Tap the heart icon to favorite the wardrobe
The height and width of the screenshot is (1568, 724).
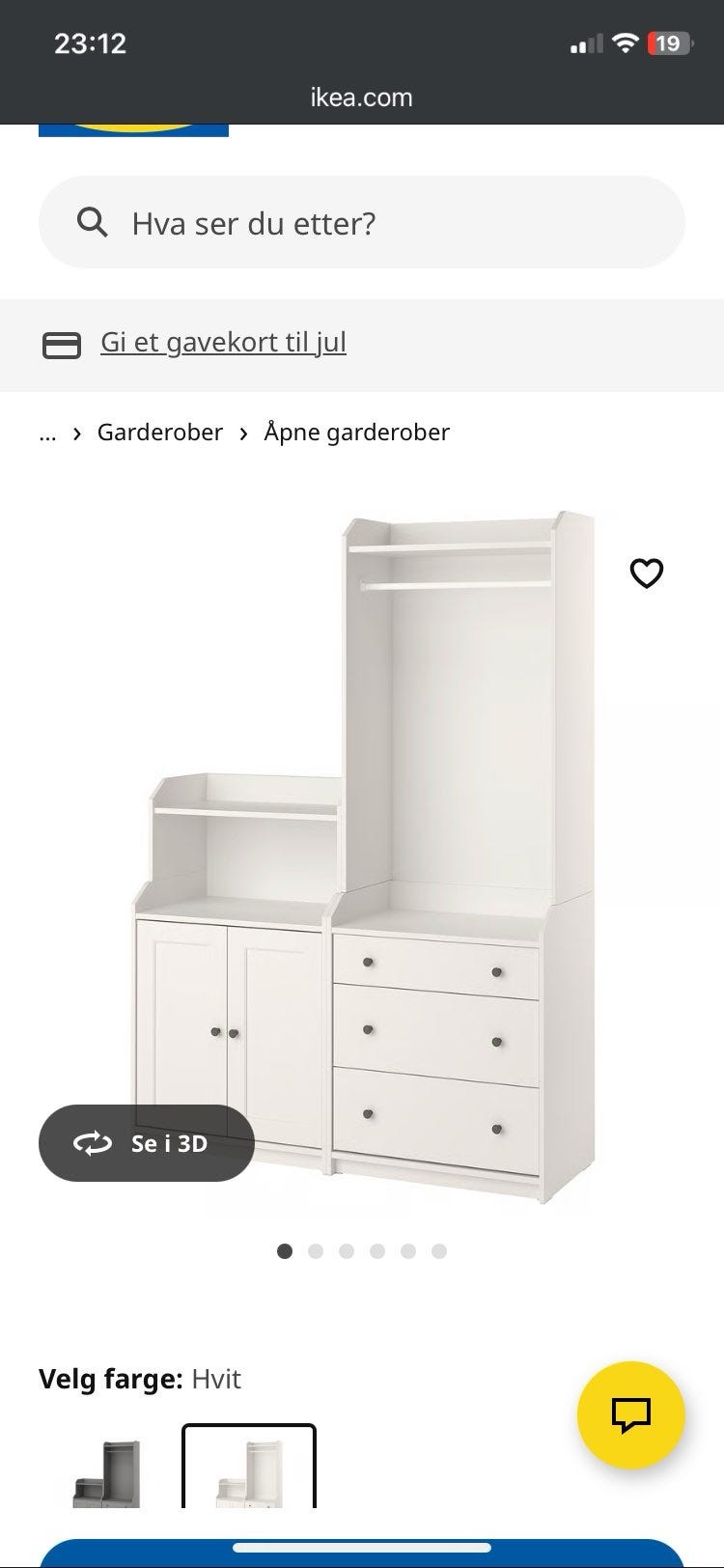pos(647,573)
